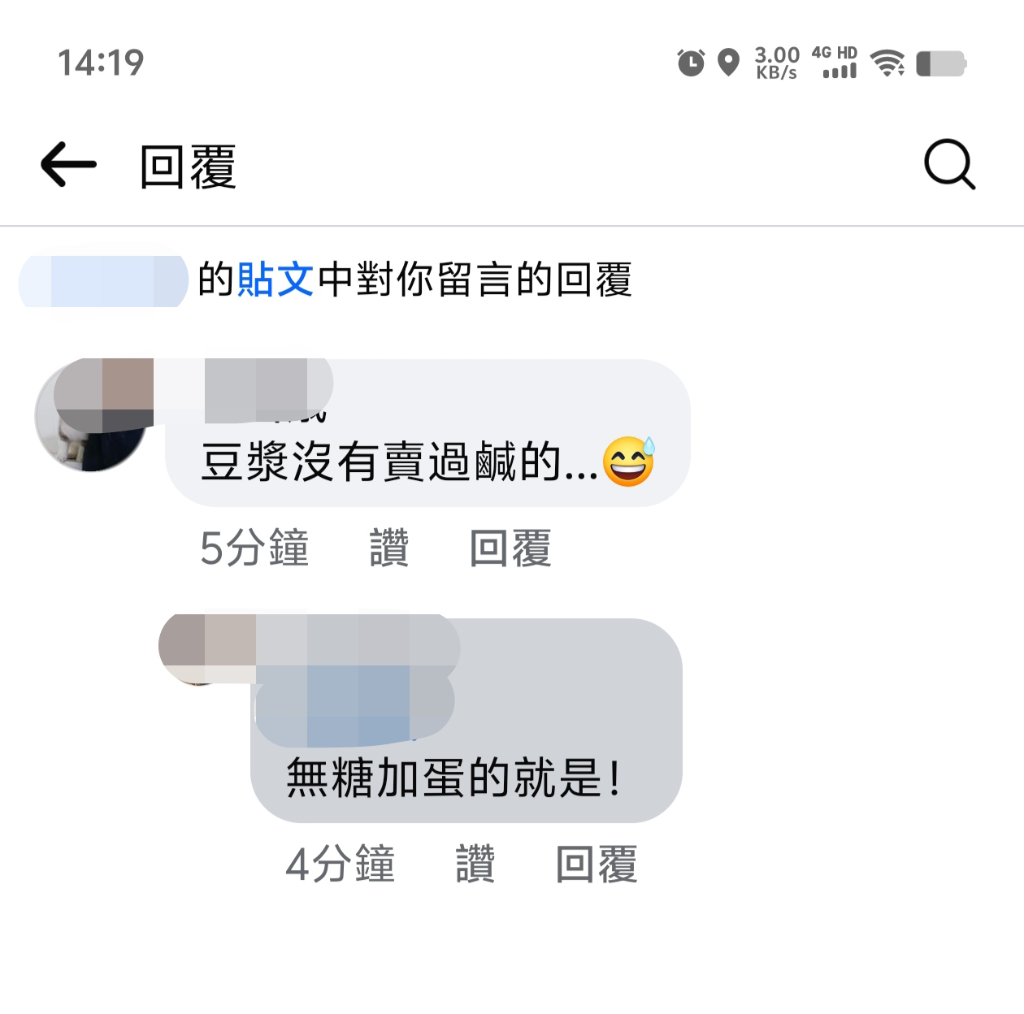1024x1014 pixels.
Task: Reply to the 無糖加蛋的就是 comment
Action: [596, 865]
